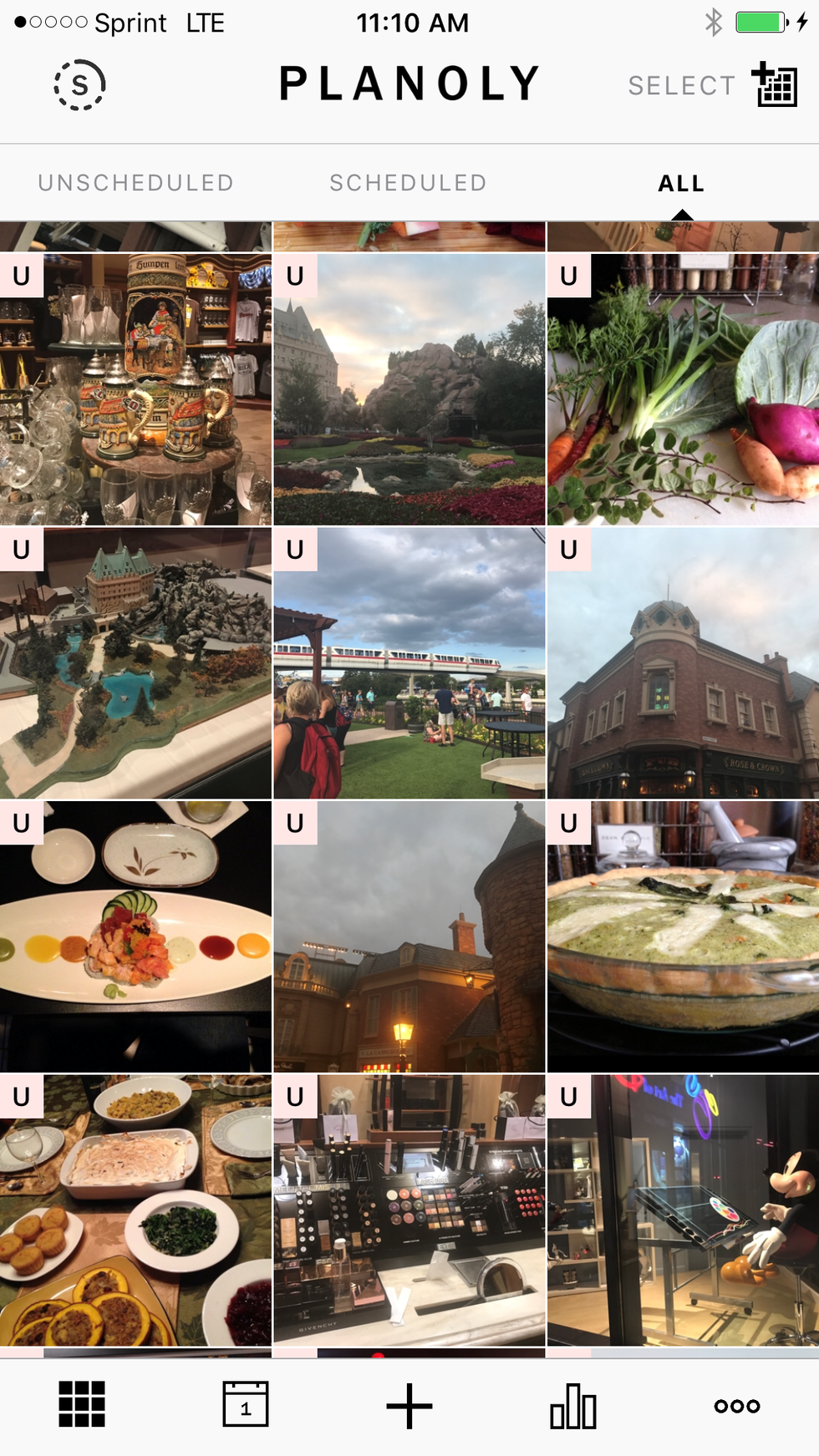The image size is (819, 1456).
Task: Open the sashimi plate photo
Action: [135, 936]
